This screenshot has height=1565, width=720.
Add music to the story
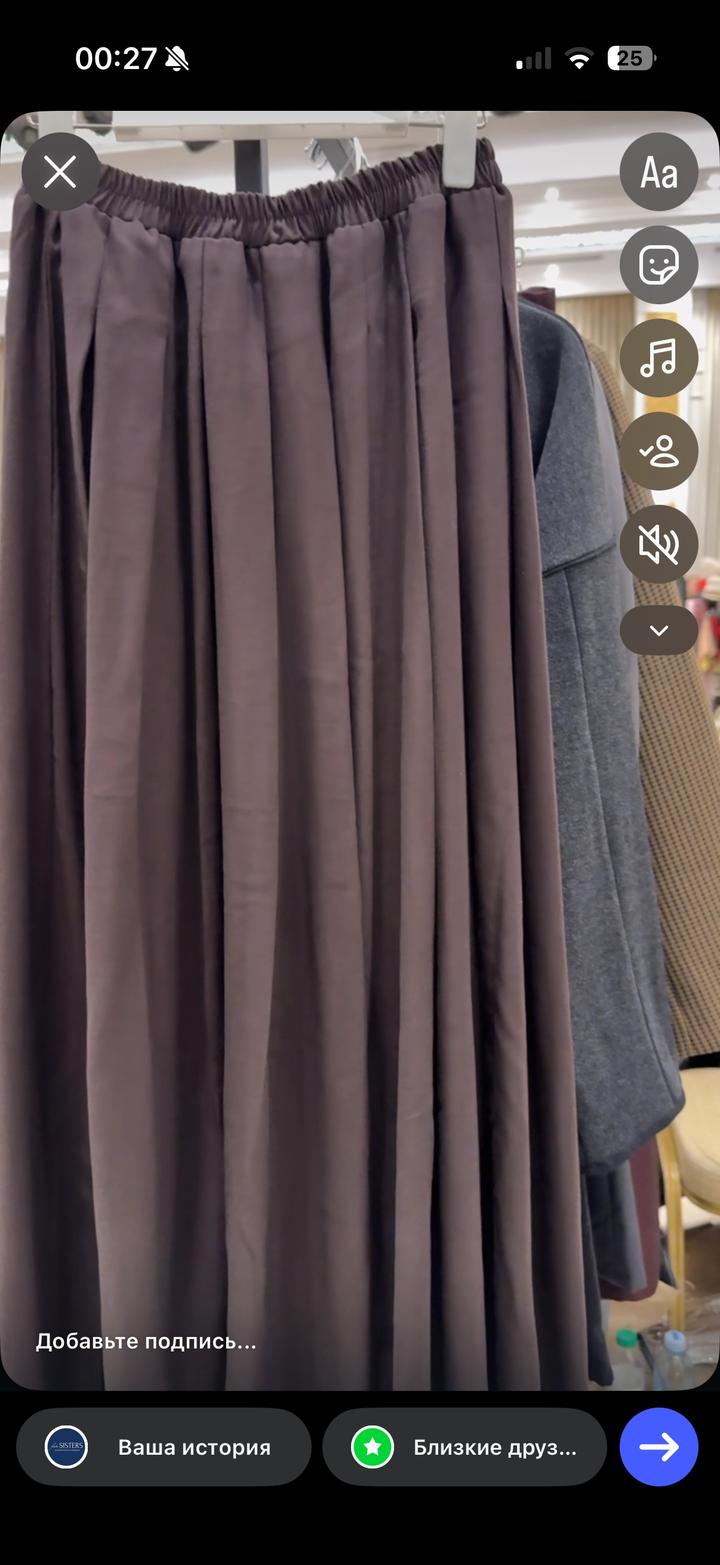[659, 358]
